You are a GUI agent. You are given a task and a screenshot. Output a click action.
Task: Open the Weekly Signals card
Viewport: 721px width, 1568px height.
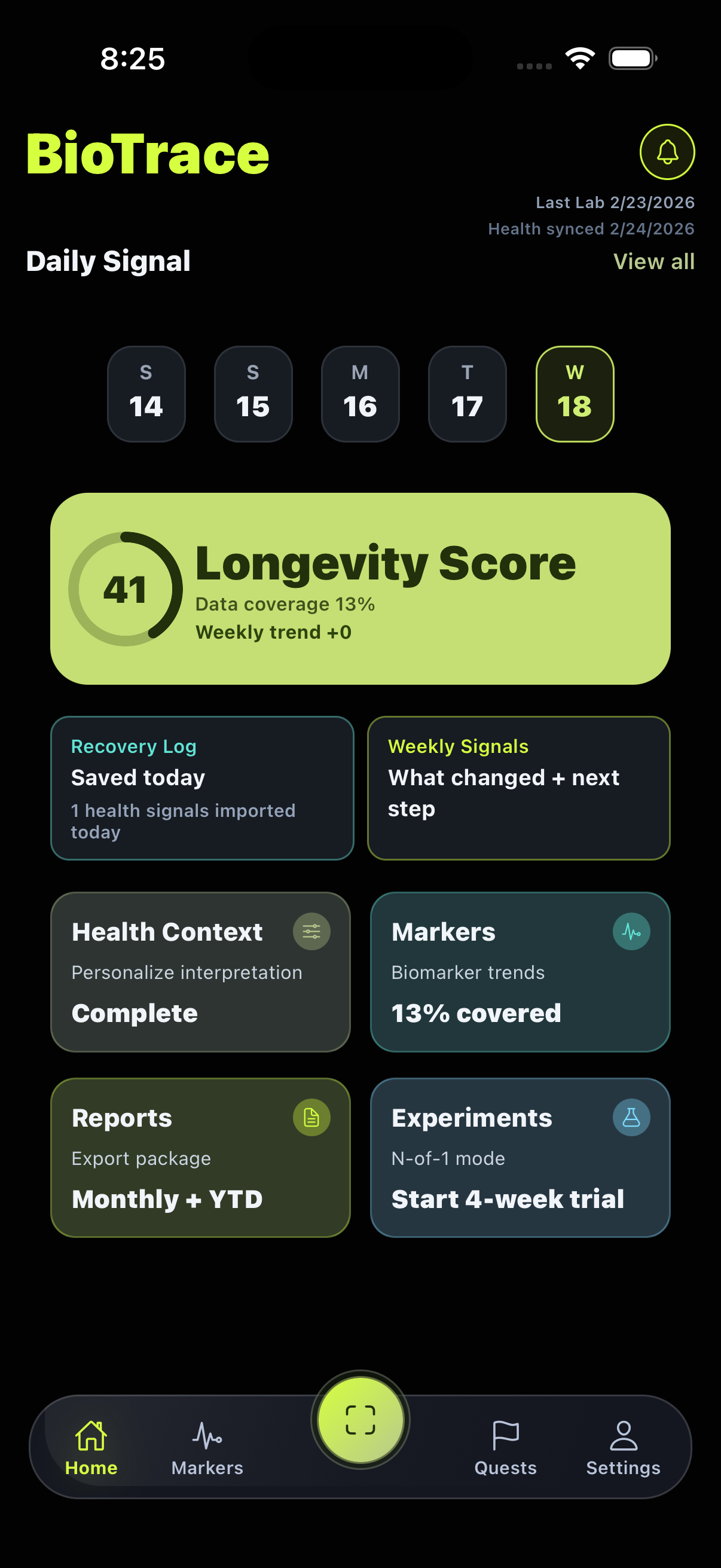tap(518, 788)
